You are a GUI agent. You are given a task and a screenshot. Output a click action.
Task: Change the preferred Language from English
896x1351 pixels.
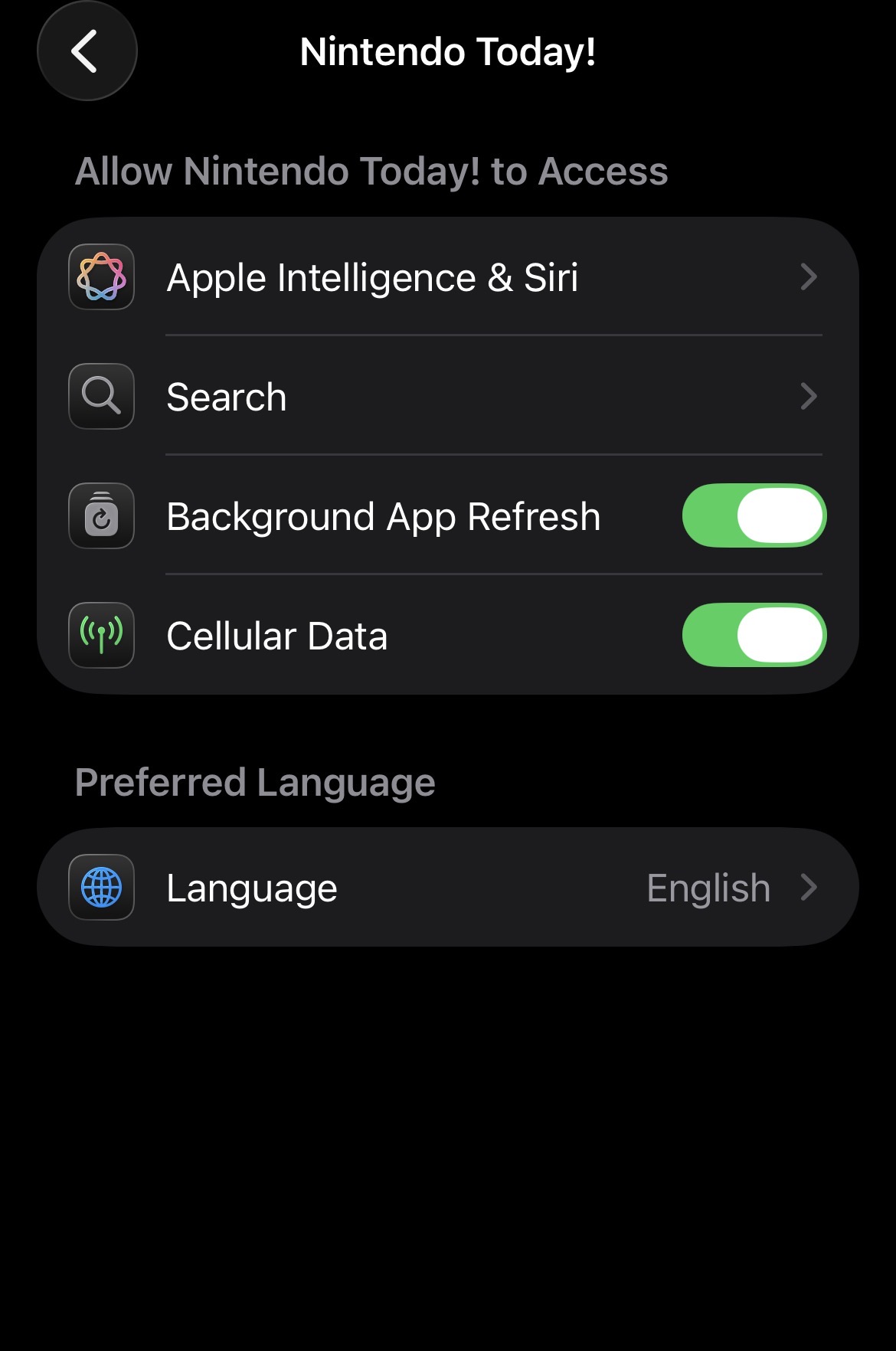(x=448, y=888)
